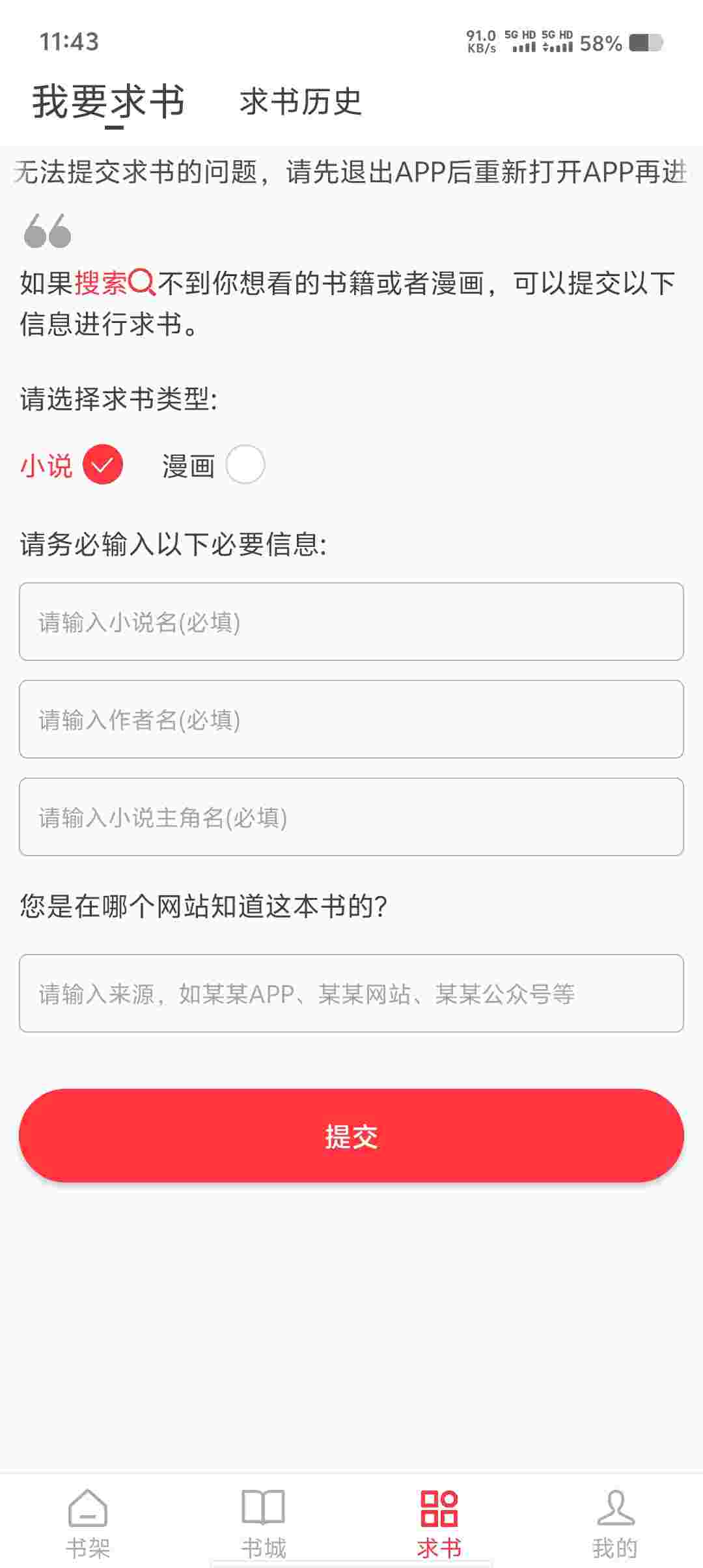Focus the author name input field

351,720
